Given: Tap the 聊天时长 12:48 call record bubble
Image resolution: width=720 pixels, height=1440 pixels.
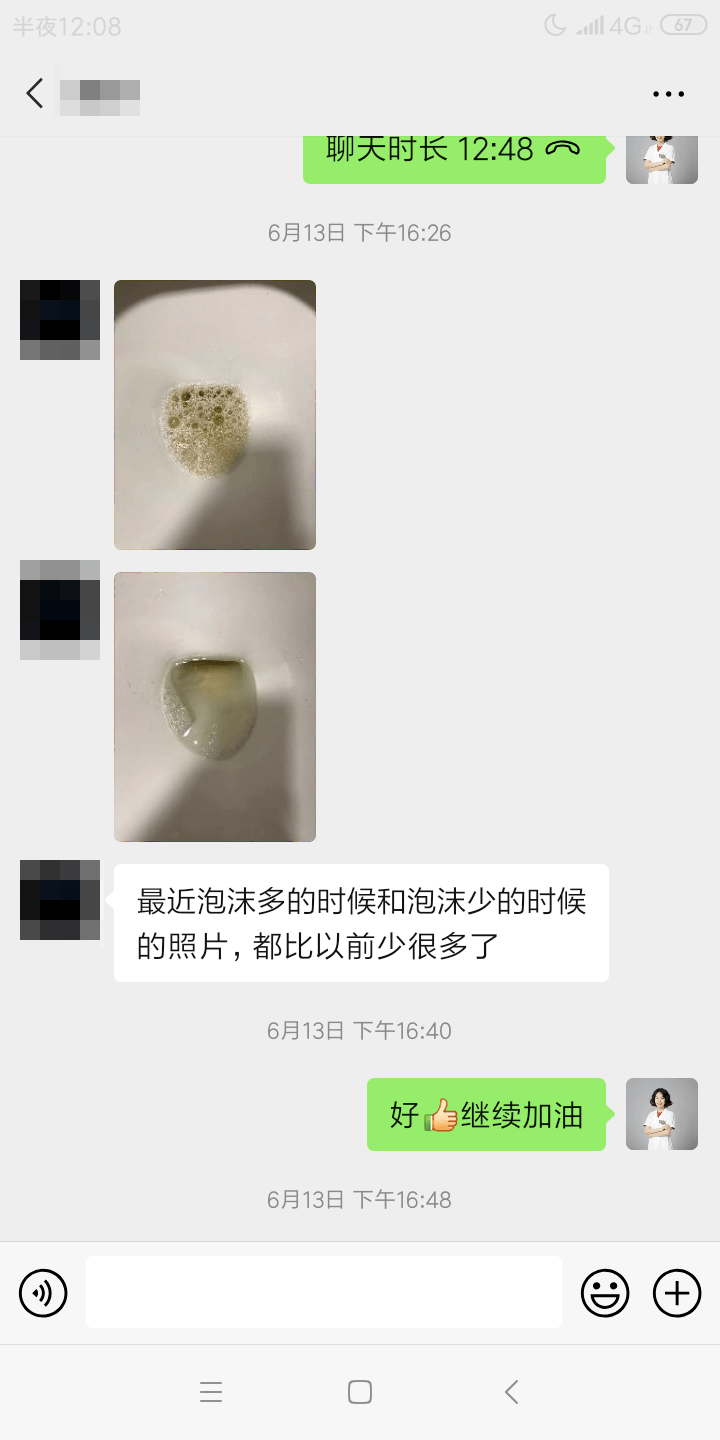Looking at the screenshot, I should pyautogui.click(x=455, y=157).
